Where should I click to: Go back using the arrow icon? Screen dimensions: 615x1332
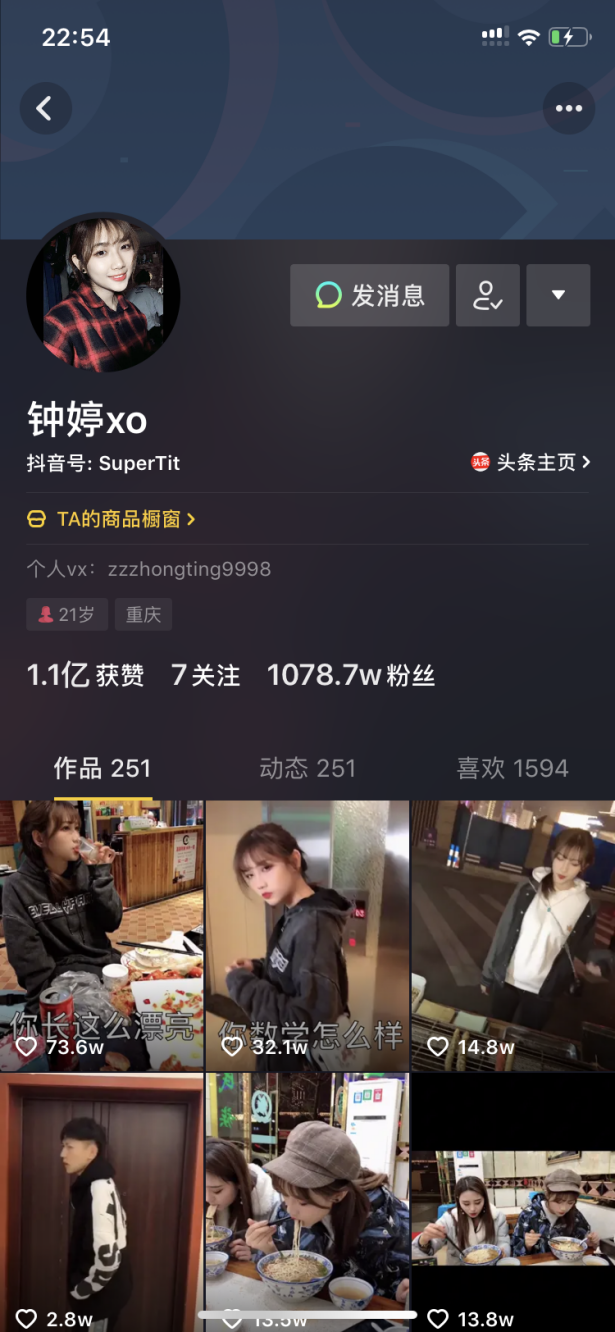tap(45, 108)
